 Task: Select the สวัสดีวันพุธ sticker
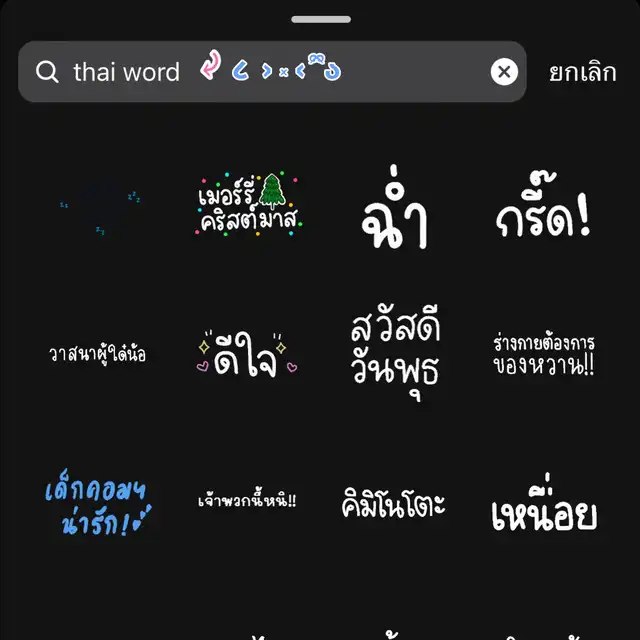394,349
